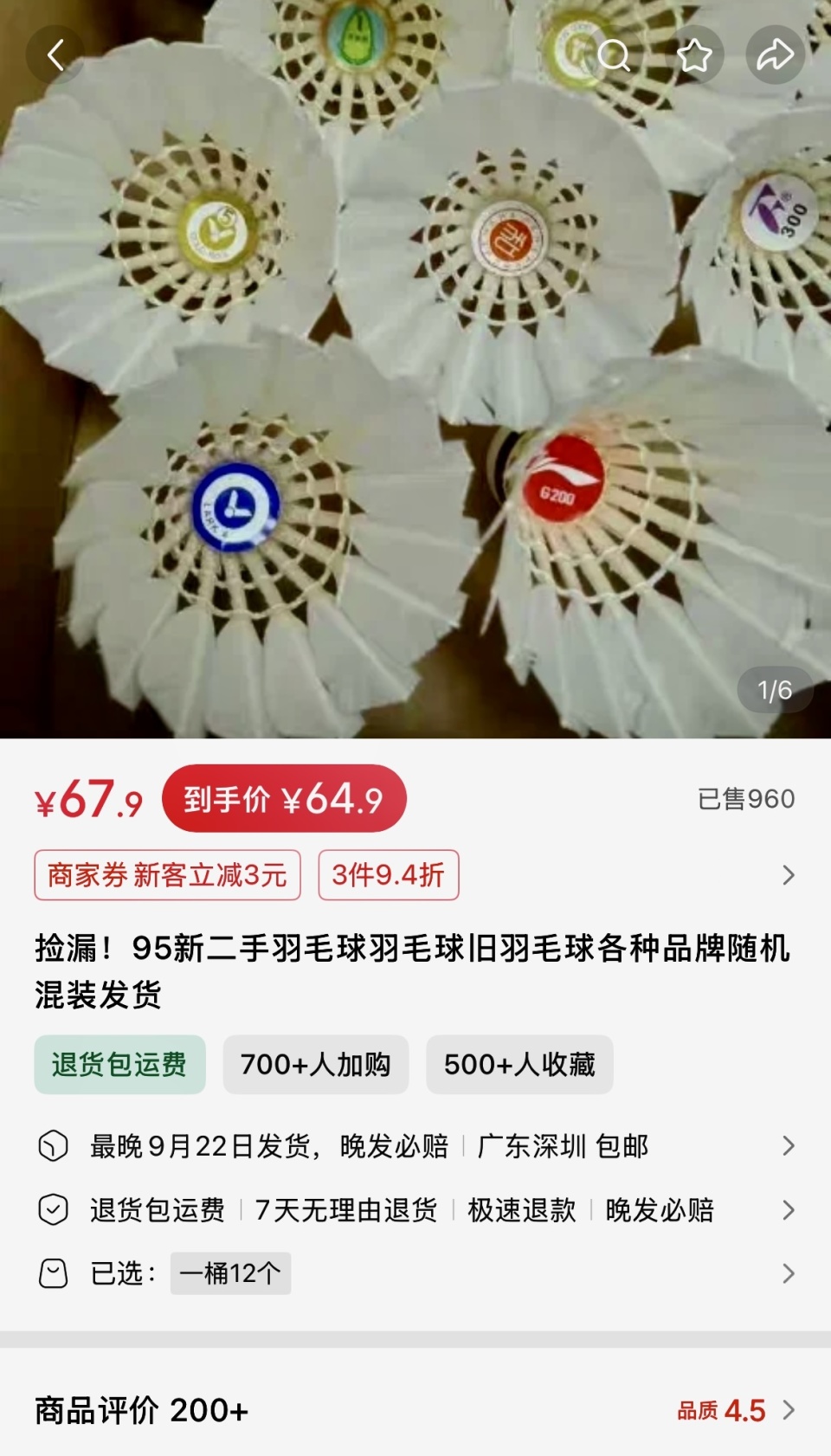This screenshot has width=831, height=1456.
Task: Expand the service guarantees chevron
Action: [x=787, y=1210]
